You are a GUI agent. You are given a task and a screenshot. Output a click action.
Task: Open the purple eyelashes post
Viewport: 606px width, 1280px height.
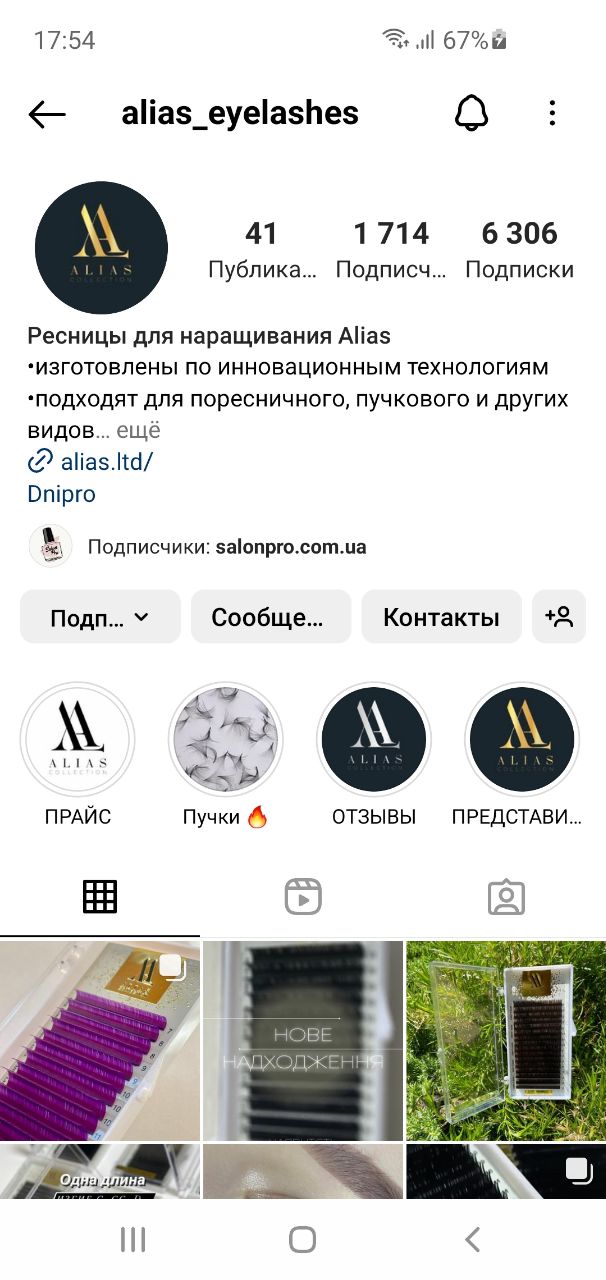click(100, 1040)
